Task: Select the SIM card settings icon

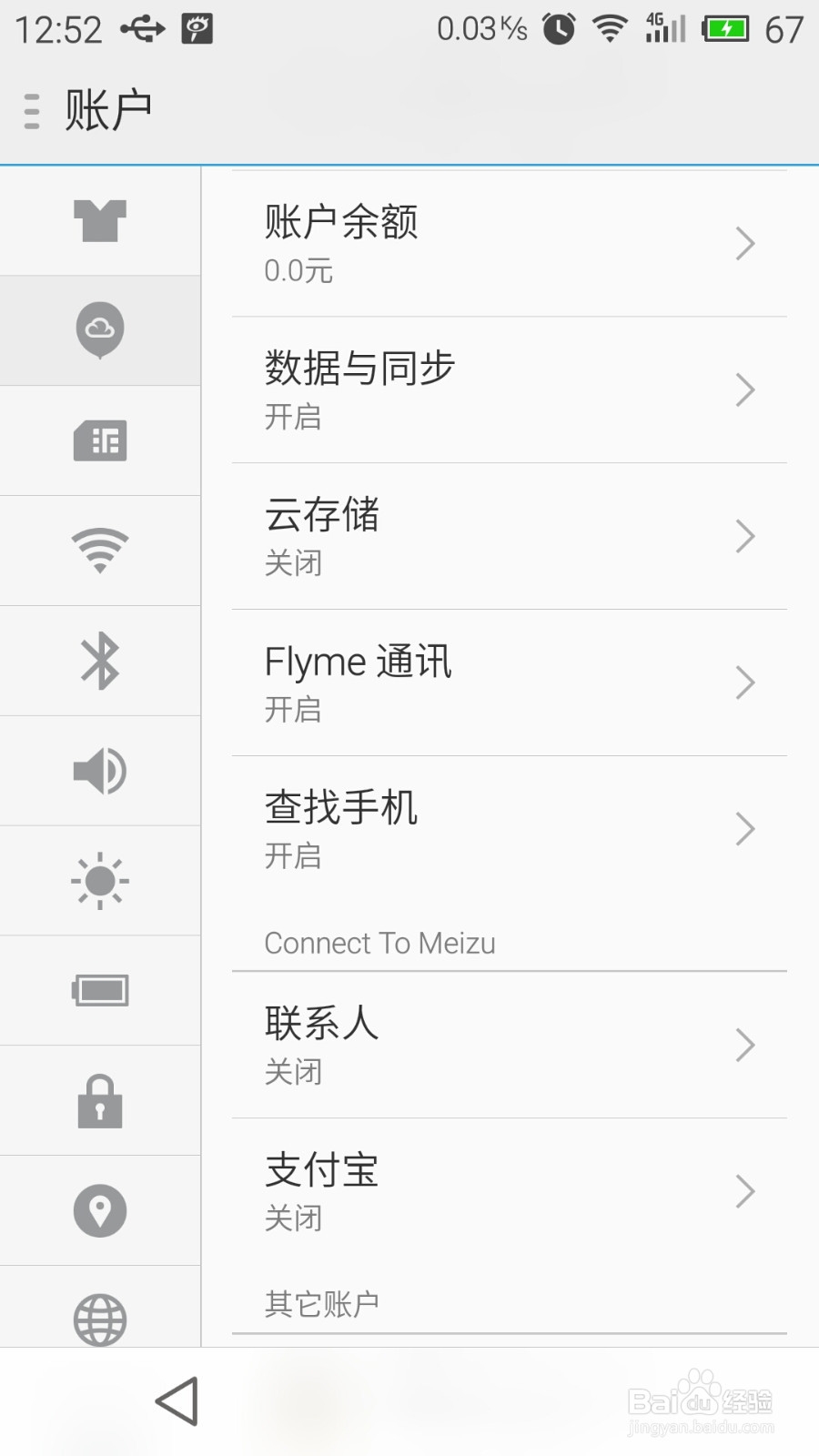Action: [x=100, y=440]
